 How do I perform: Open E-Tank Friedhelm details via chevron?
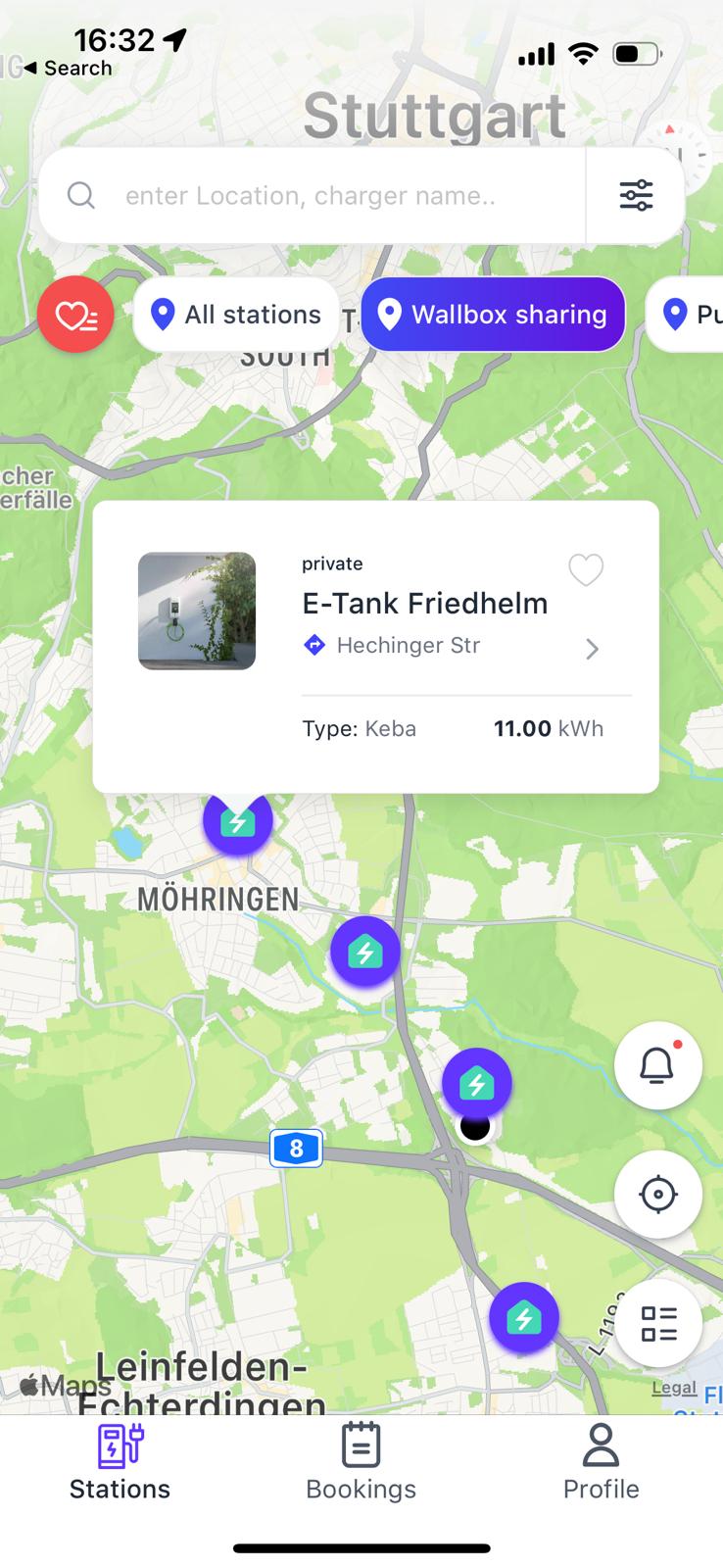point(592,649)
